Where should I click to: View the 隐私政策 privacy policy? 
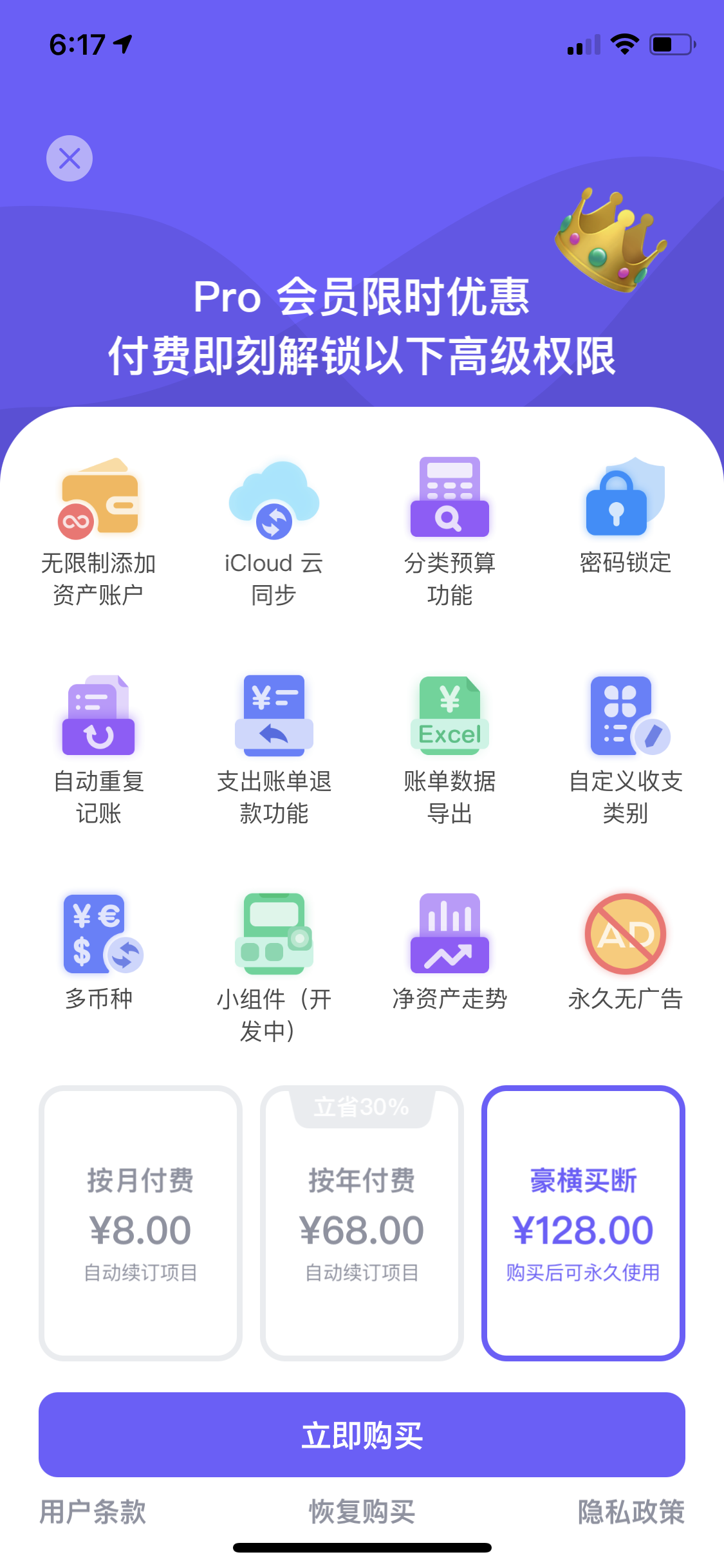click(631, 1511)
